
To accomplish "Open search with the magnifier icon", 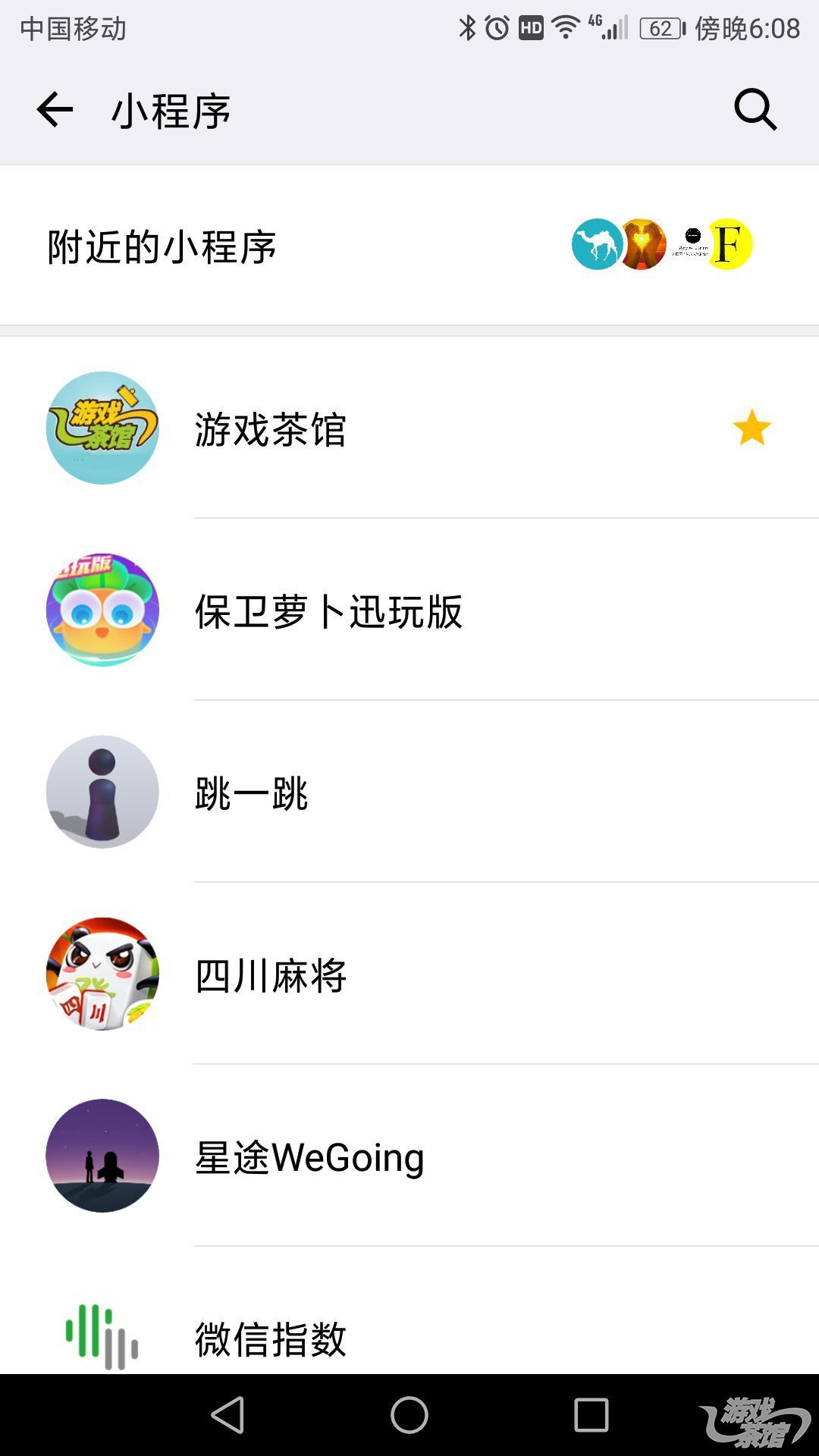I will click(755, 110).
